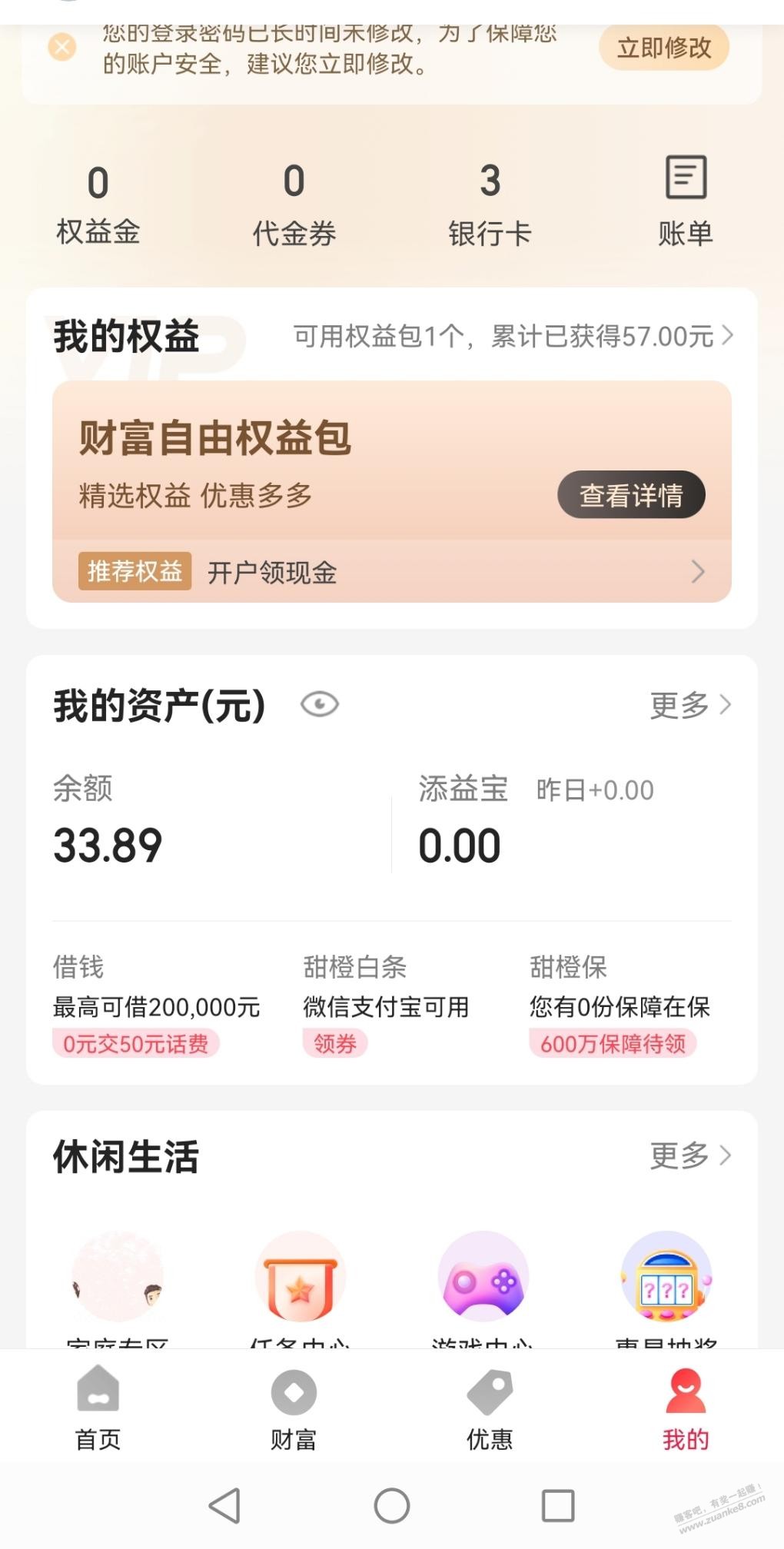Open 推荐权益 开户领现金 row
The image size is (784, 1549).
392,571
